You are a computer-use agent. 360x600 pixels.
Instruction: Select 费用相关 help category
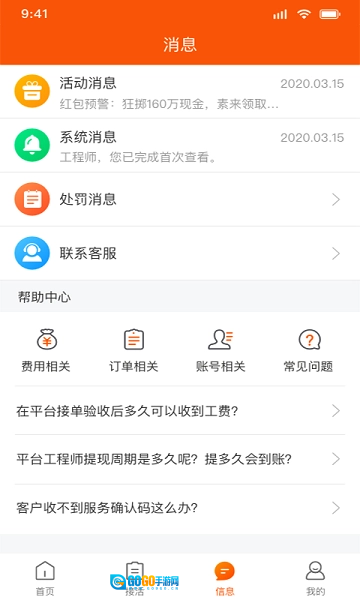(x=46, y=351)
